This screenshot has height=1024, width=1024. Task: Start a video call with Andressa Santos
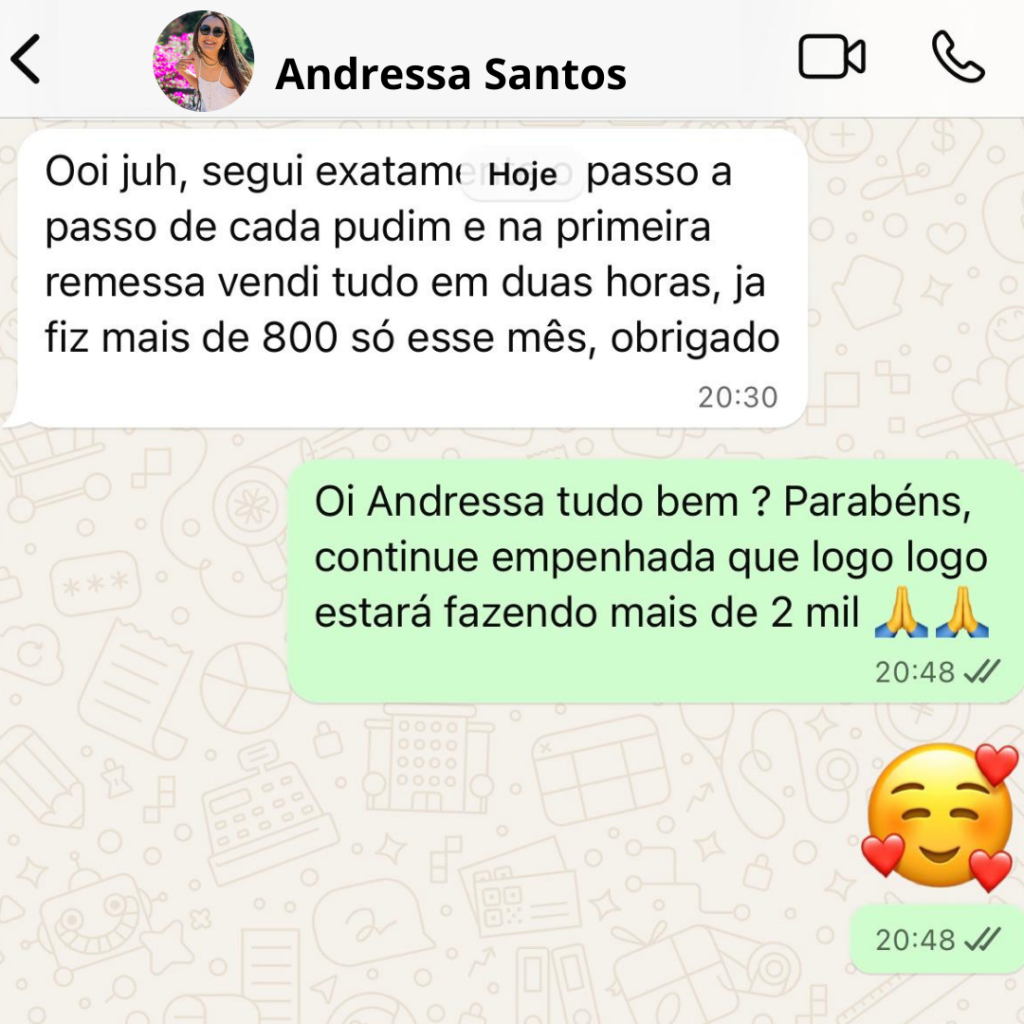pos(831,57)
